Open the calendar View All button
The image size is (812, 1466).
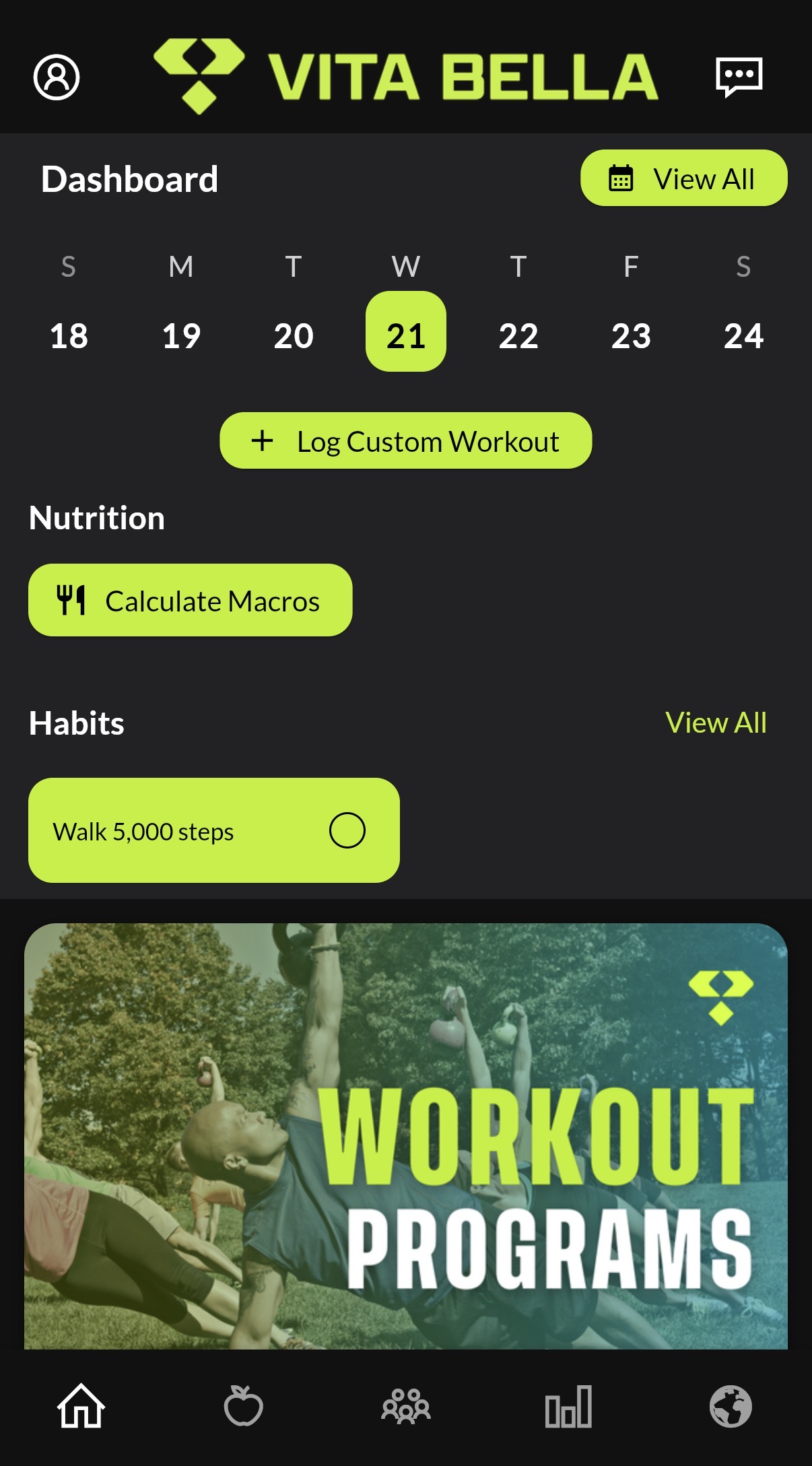[x=683, y=178]
